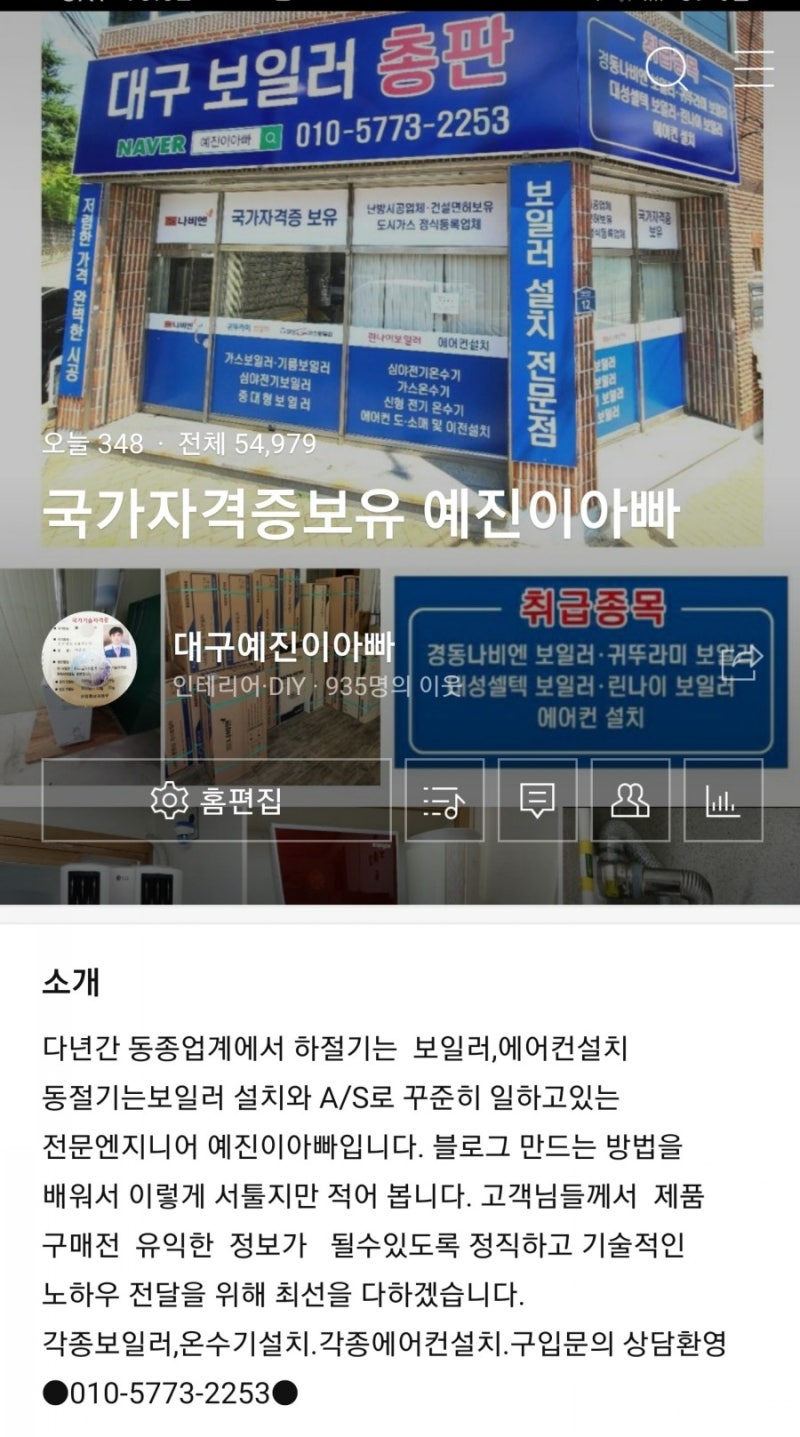Open the search icon at top

pyautogui.click(x=667, y=68)
